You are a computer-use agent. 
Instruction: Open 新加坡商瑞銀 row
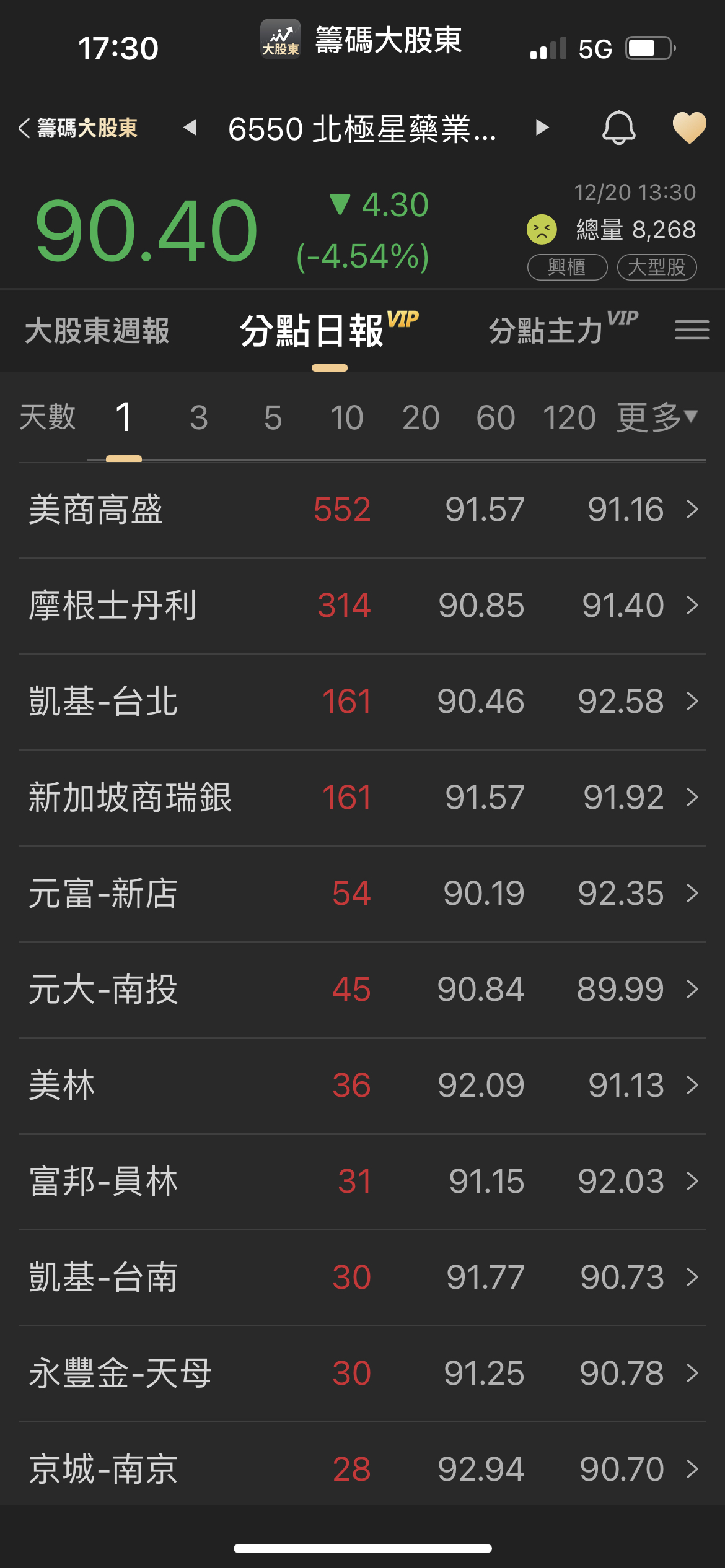(362, 798)
